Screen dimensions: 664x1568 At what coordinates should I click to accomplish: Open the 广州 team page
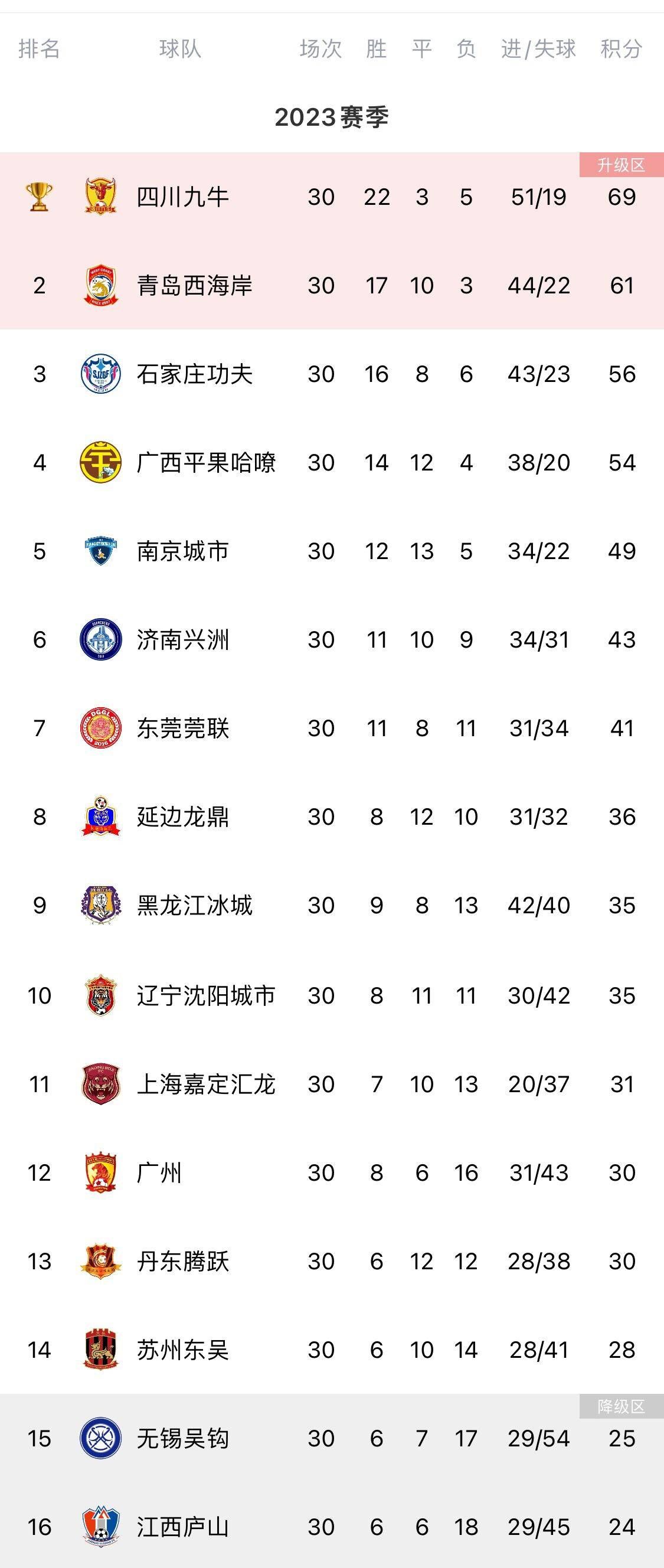pyautogui.click(x=159, y=1173)
